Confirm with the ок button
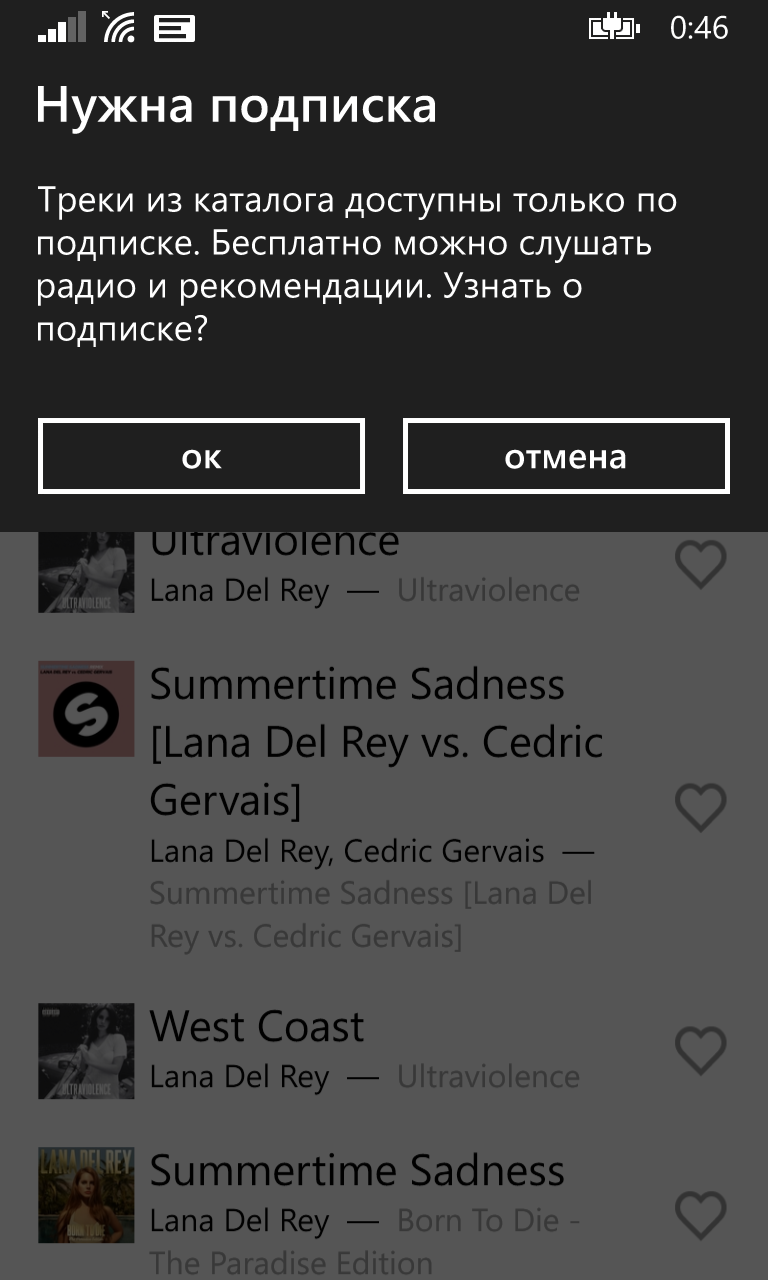Screen dimensions: 768x1280 coord(201,457)
